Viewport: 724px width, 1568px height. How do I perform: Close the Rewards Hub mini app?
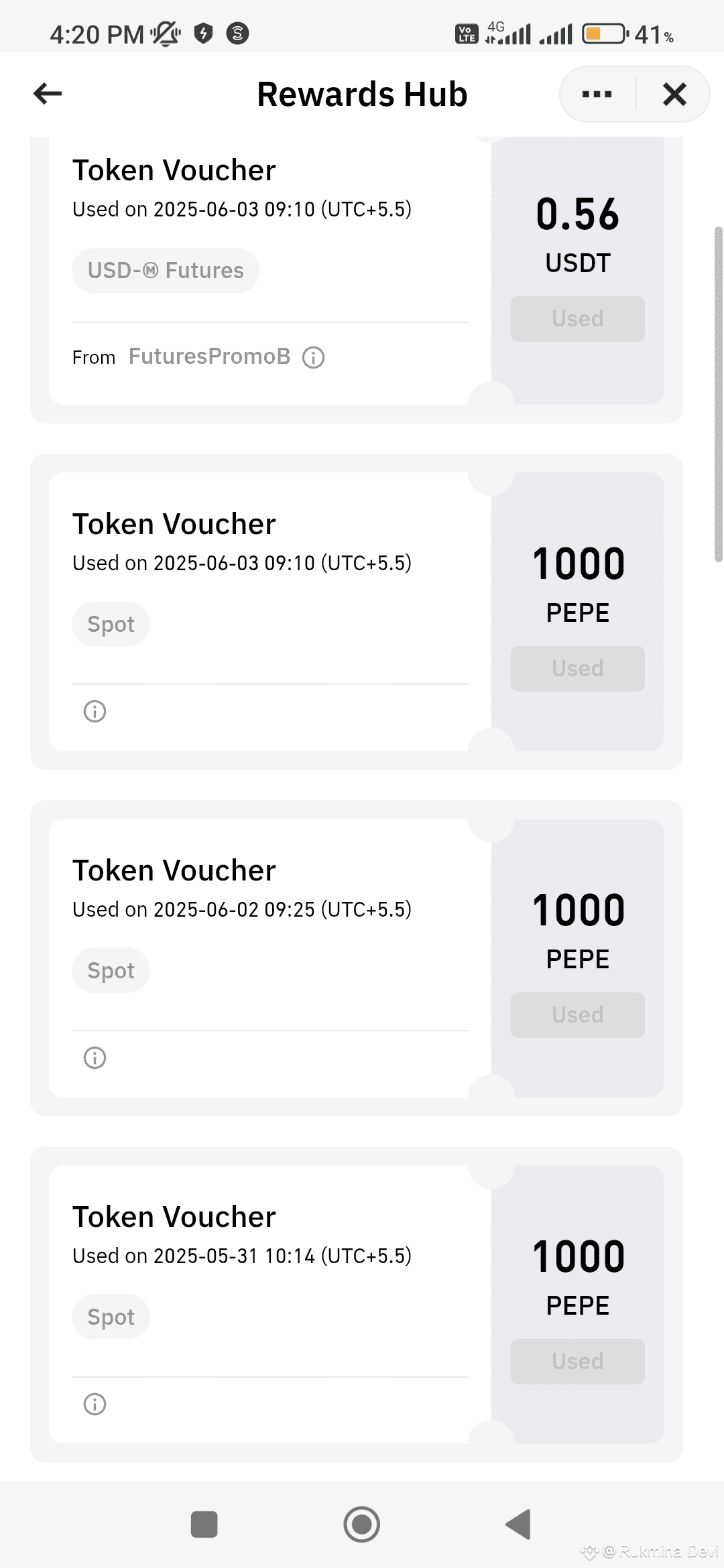pyautogui.click(x=674, y=94)
